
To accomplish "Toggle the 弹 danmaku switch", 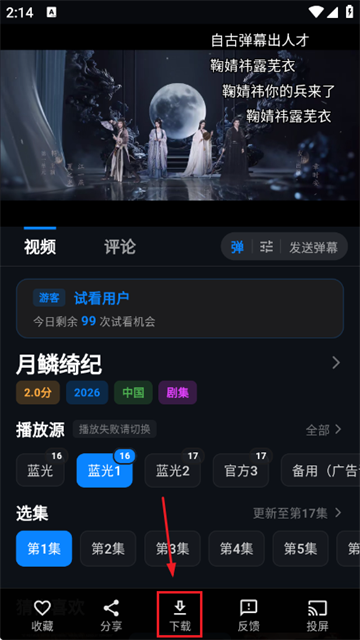I will [x=237, y=247].
